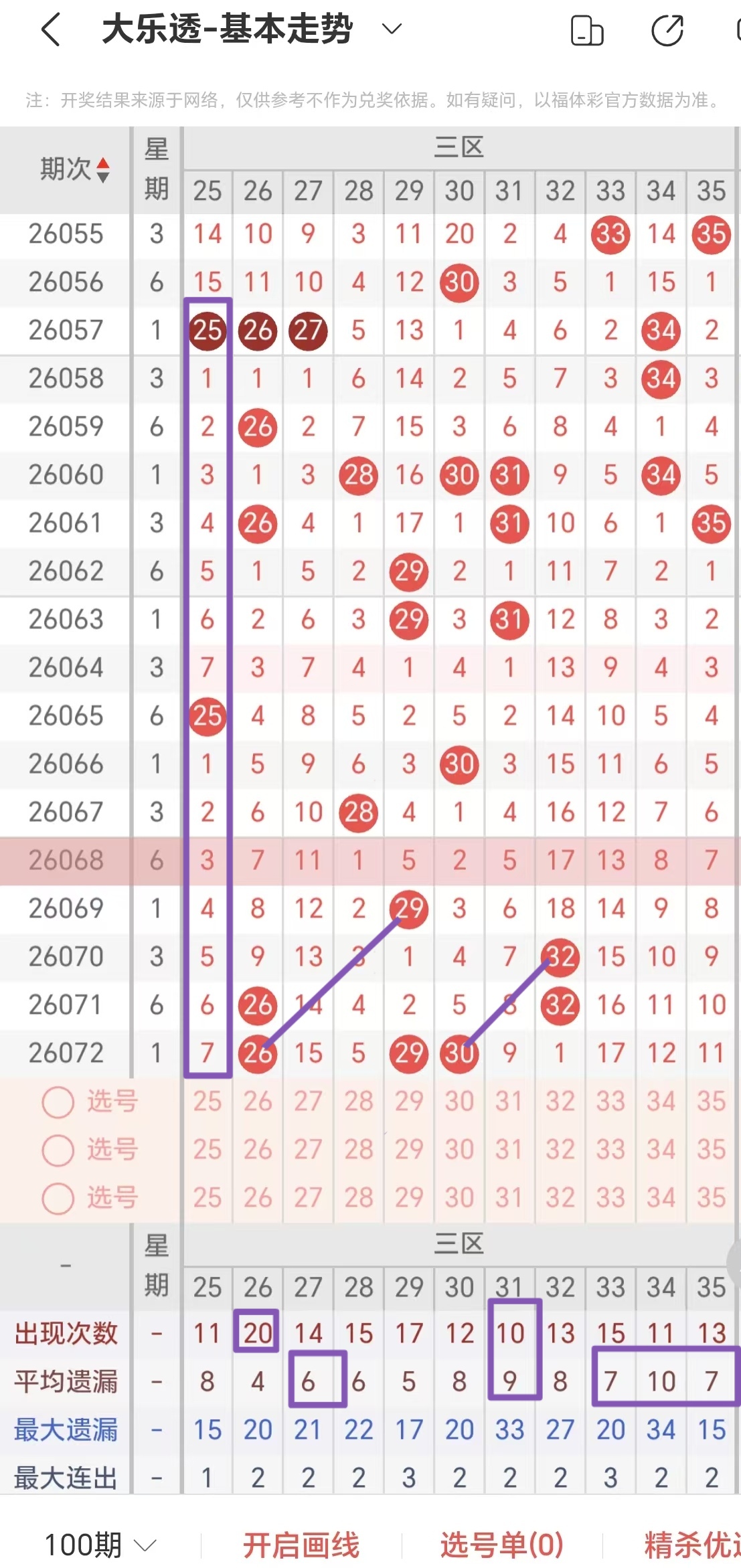Toggle 期次 sort order arrows
Viewport: 741px width, 1568px height.
click(103, 169)
